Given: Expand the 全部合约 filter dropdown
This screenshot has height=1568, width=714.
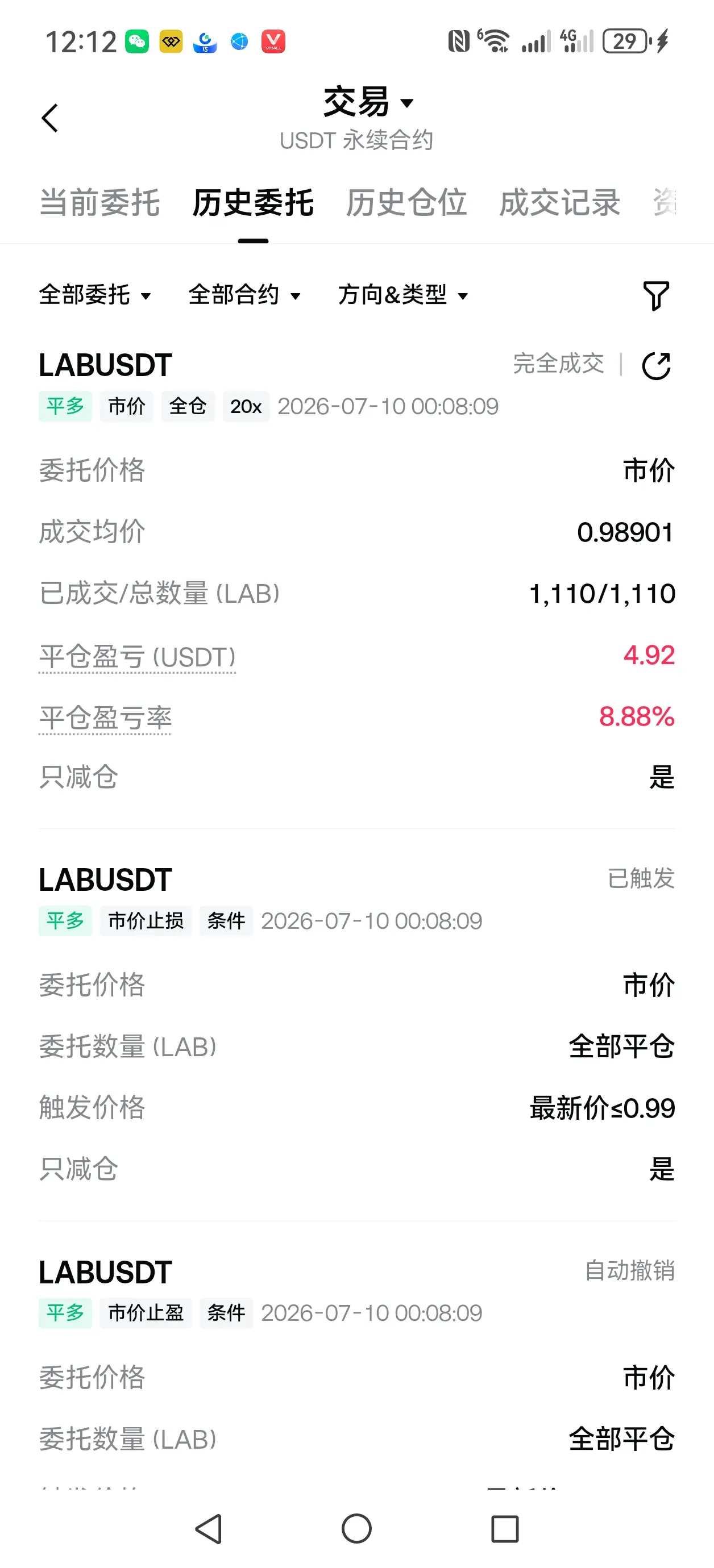Looking at the screenshot, I should click(x=244, y=295).
